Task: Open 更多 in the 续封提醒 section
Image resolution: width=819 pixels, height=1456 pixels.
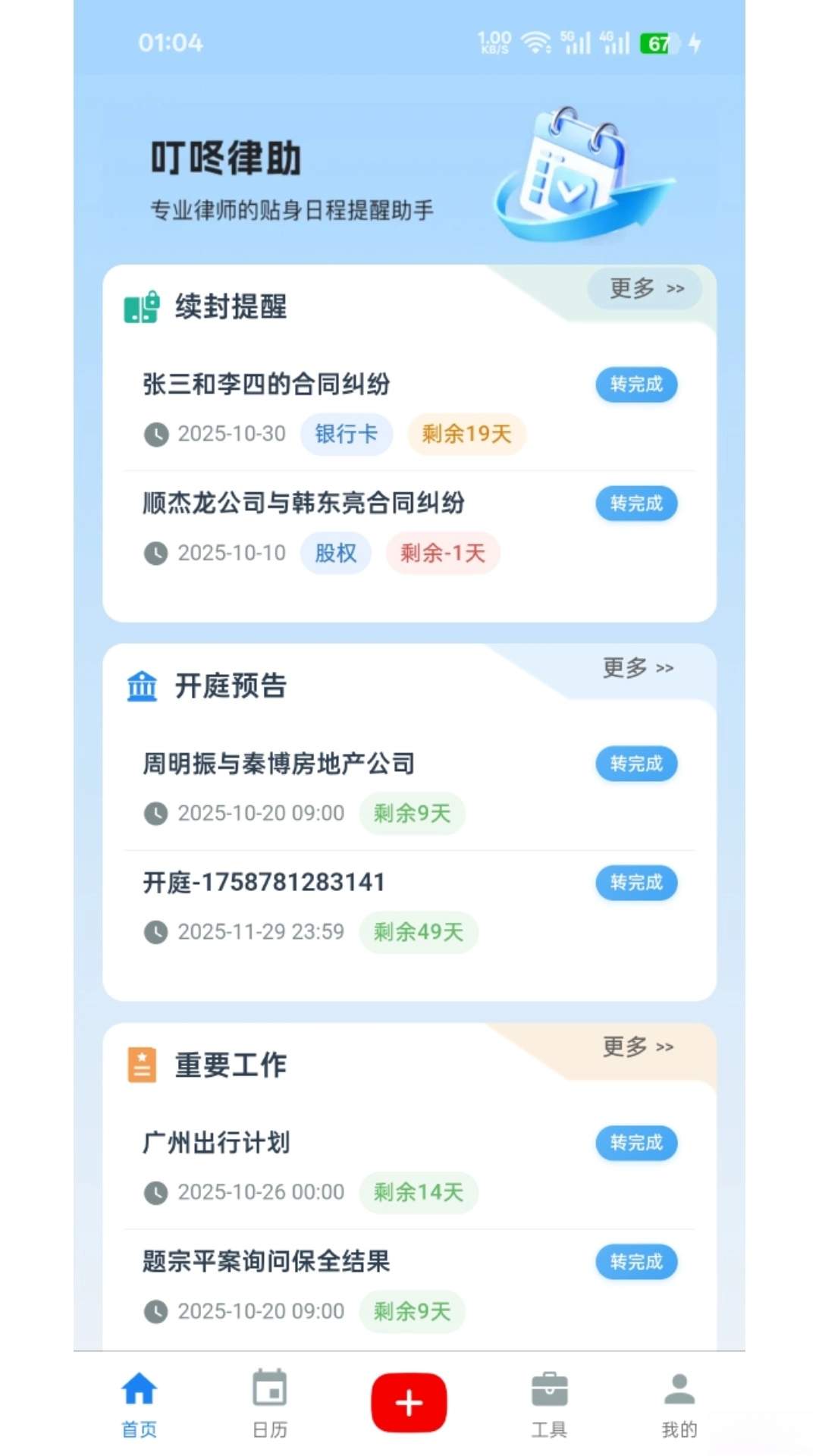Action: coord(645,289)
